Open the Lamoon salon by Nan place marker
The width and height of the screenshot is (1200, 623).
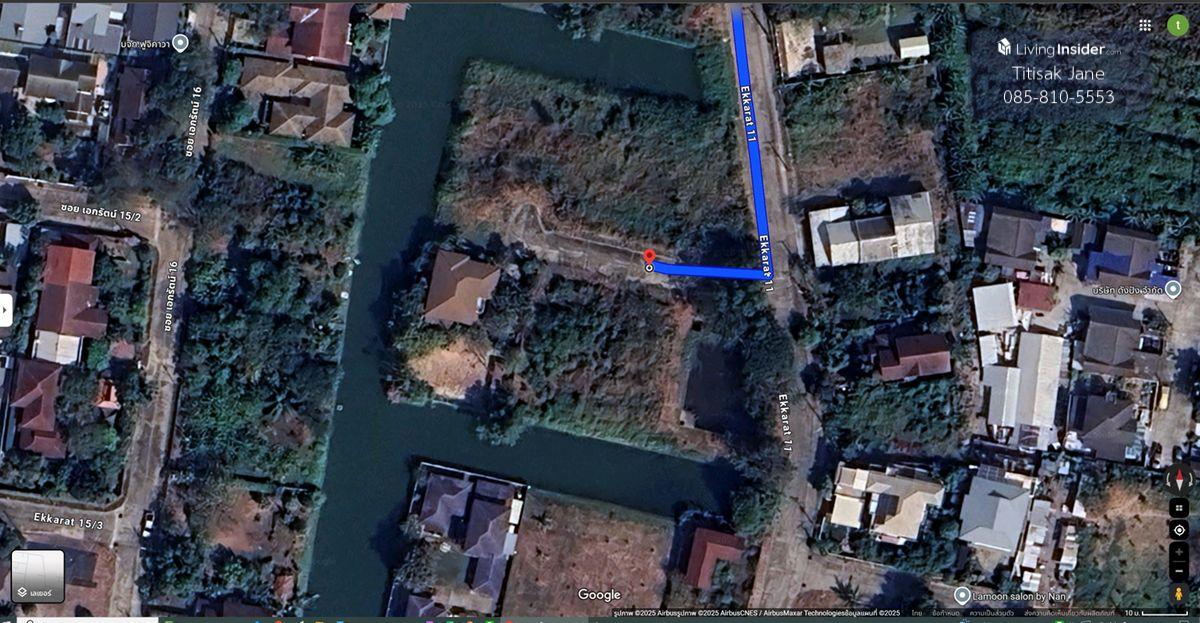click(962, 595)
